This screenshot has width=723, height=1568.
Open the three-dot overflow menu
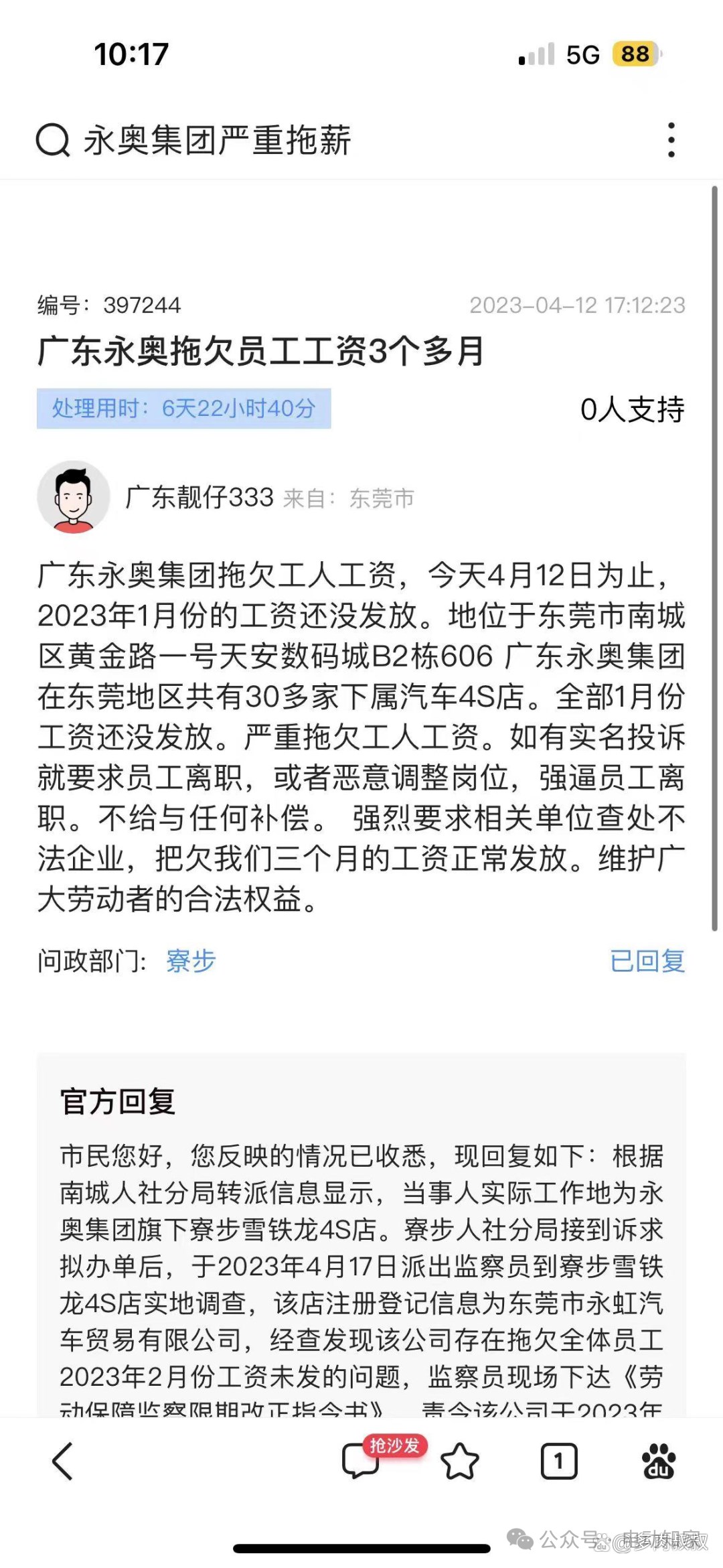point(671,140)
